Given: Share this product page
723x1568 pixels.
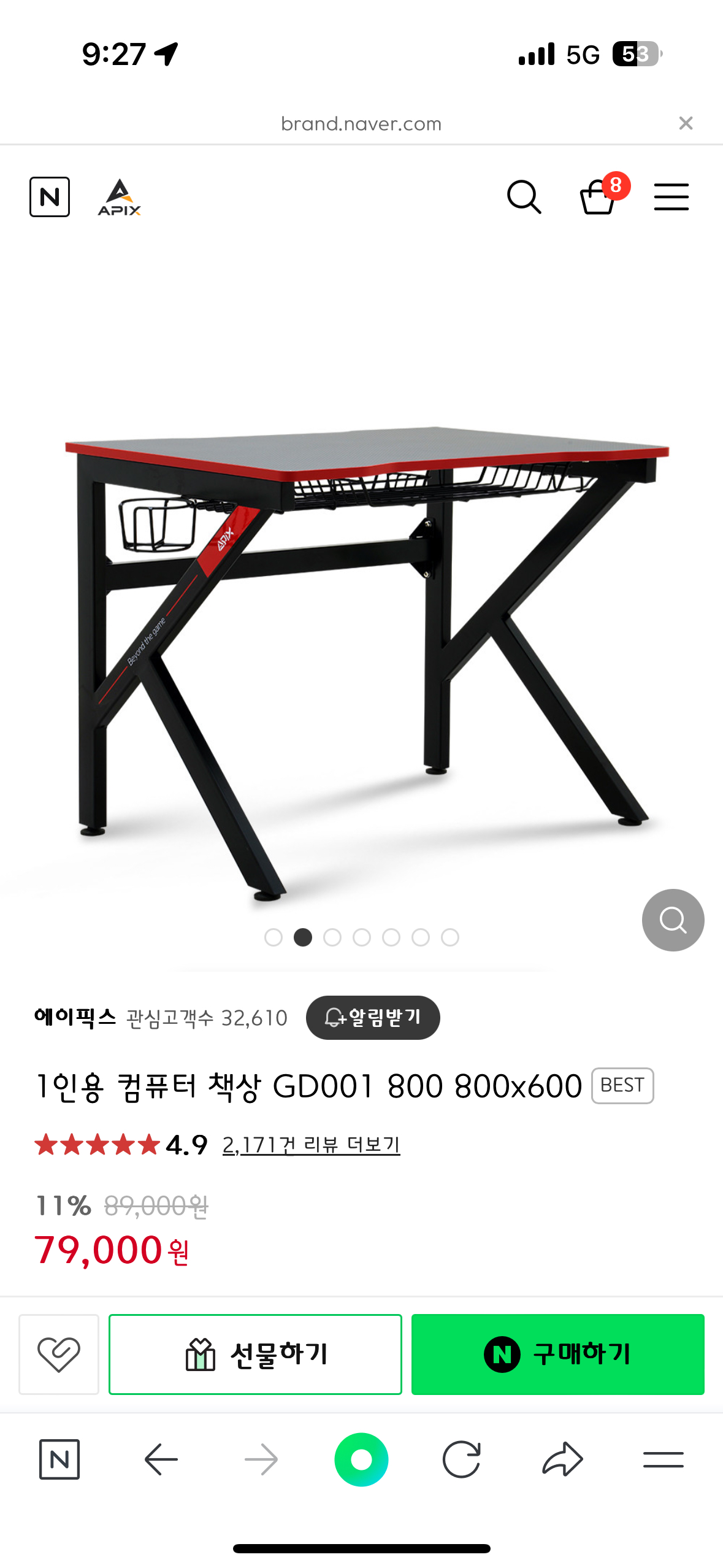Looking at the screenshot, I should pyautogui.click(x=562, y=1459).
